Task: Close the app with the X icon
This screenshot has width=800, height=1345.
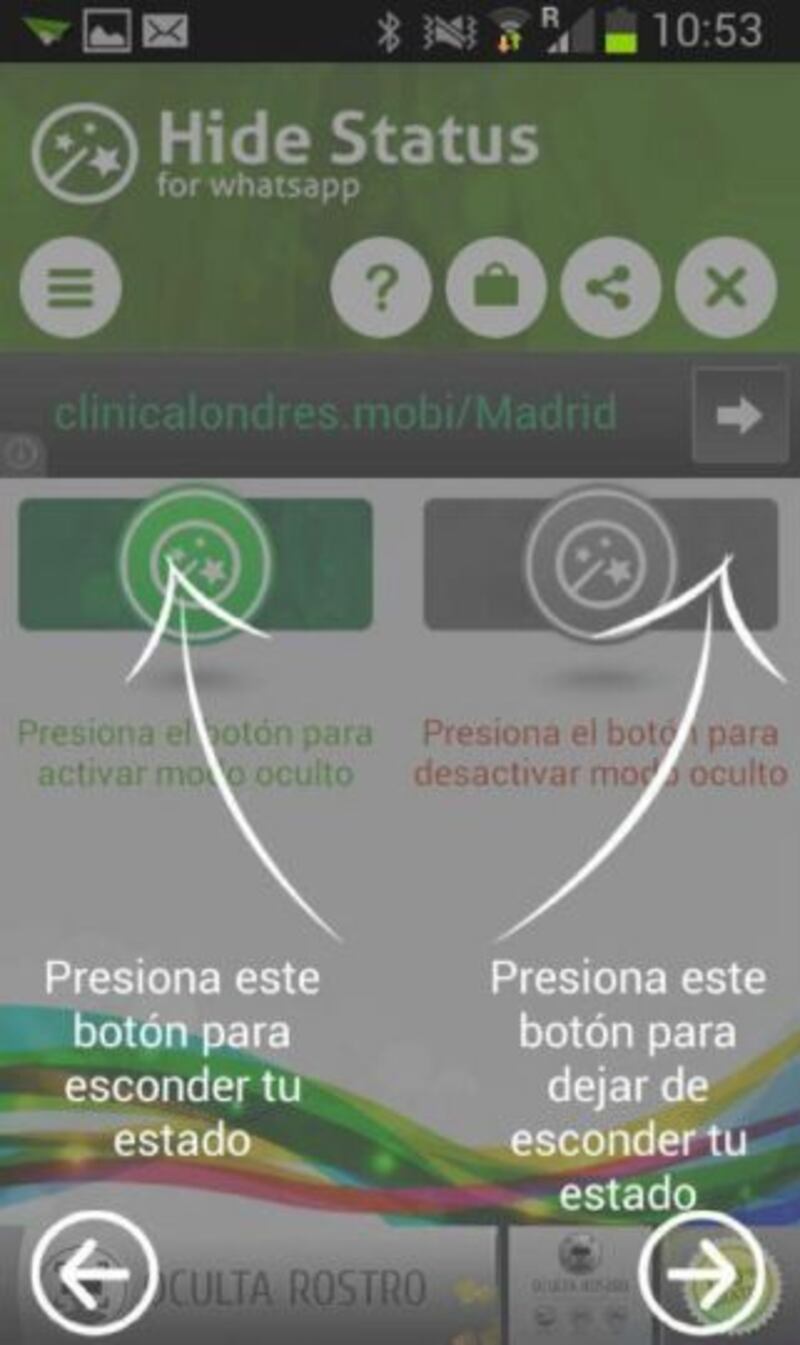Action: coord(726,288)
